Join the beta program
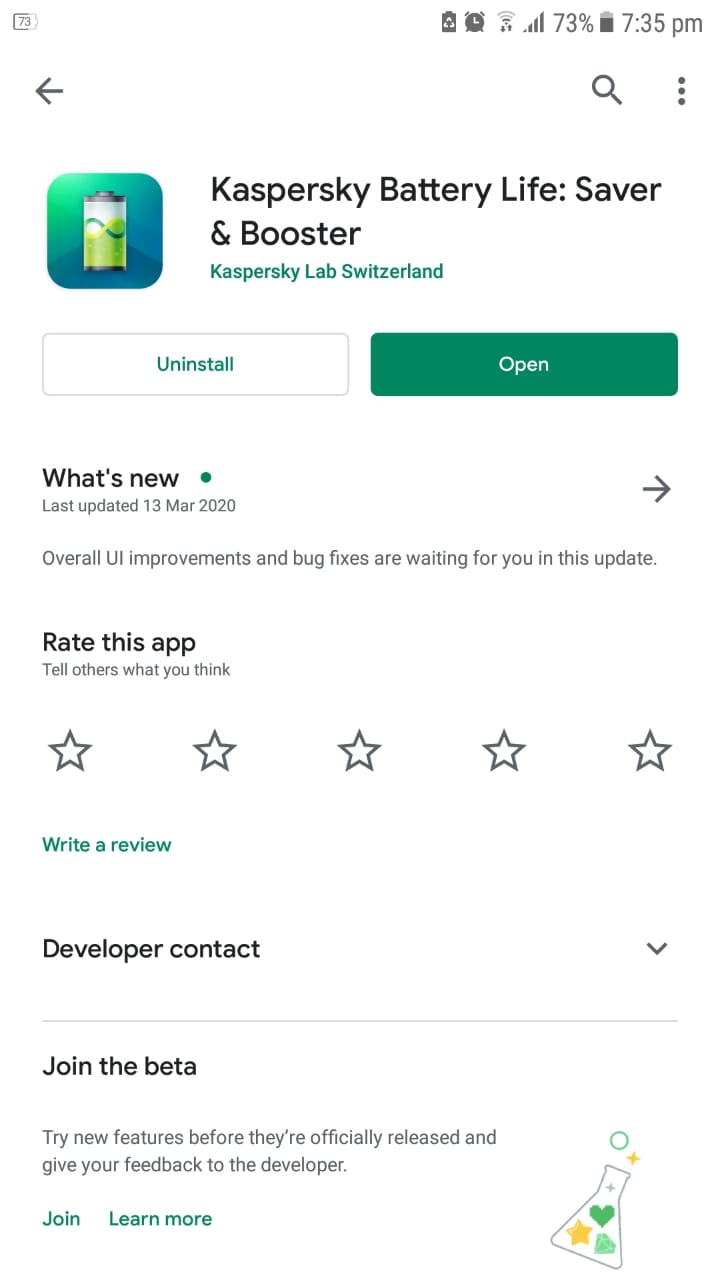Image resolution: width=720 pixels, height=1280 pixels. click(x=61, y=1219)
